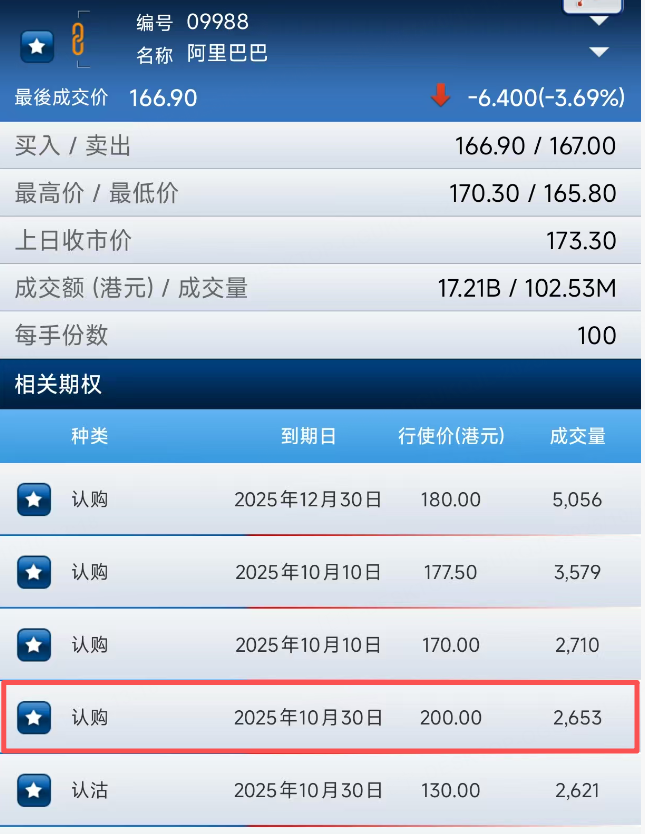
Task: Favorite the 180.00 strike option via star
Action: point(34,499)
